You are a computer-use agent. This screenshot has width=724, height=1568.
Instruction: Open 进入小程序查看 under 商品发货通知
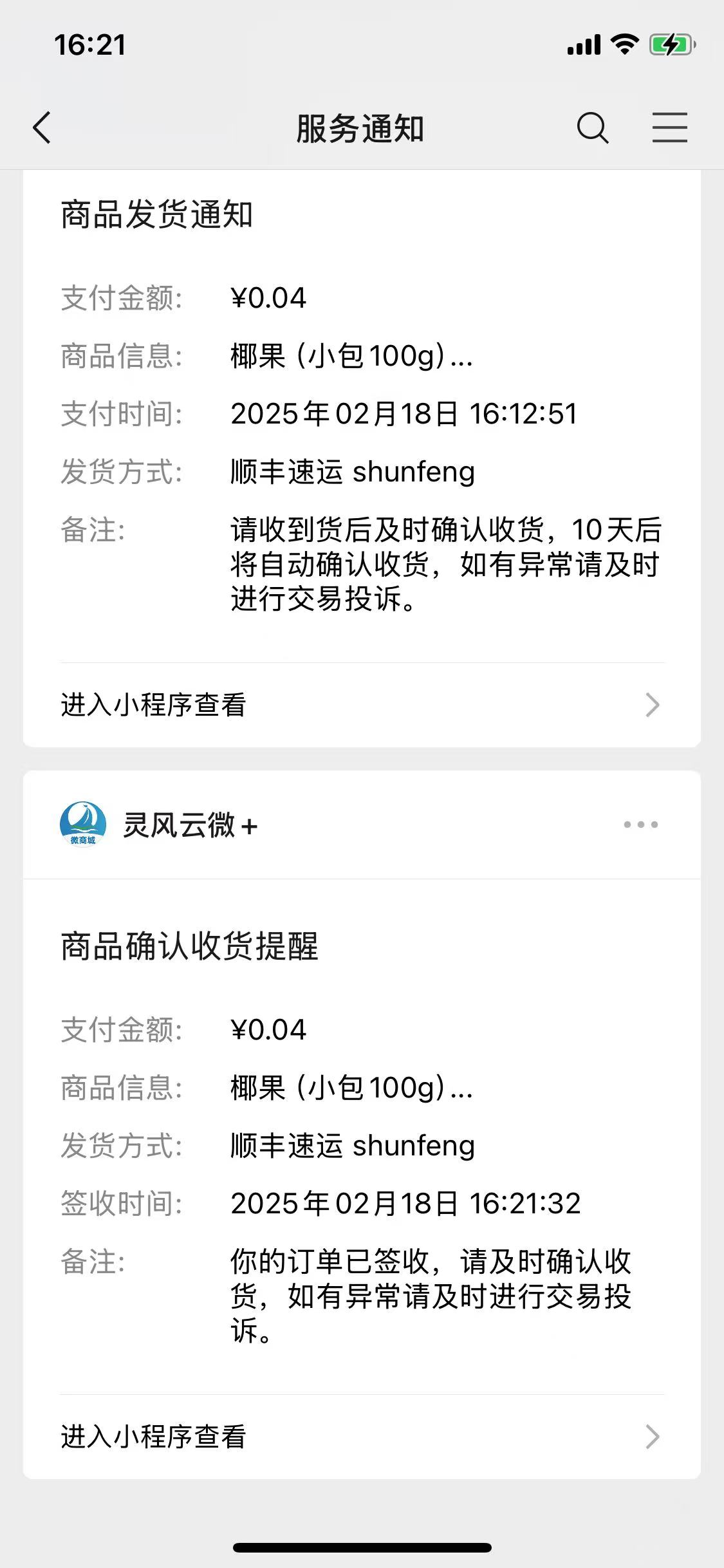pos(360,705)
